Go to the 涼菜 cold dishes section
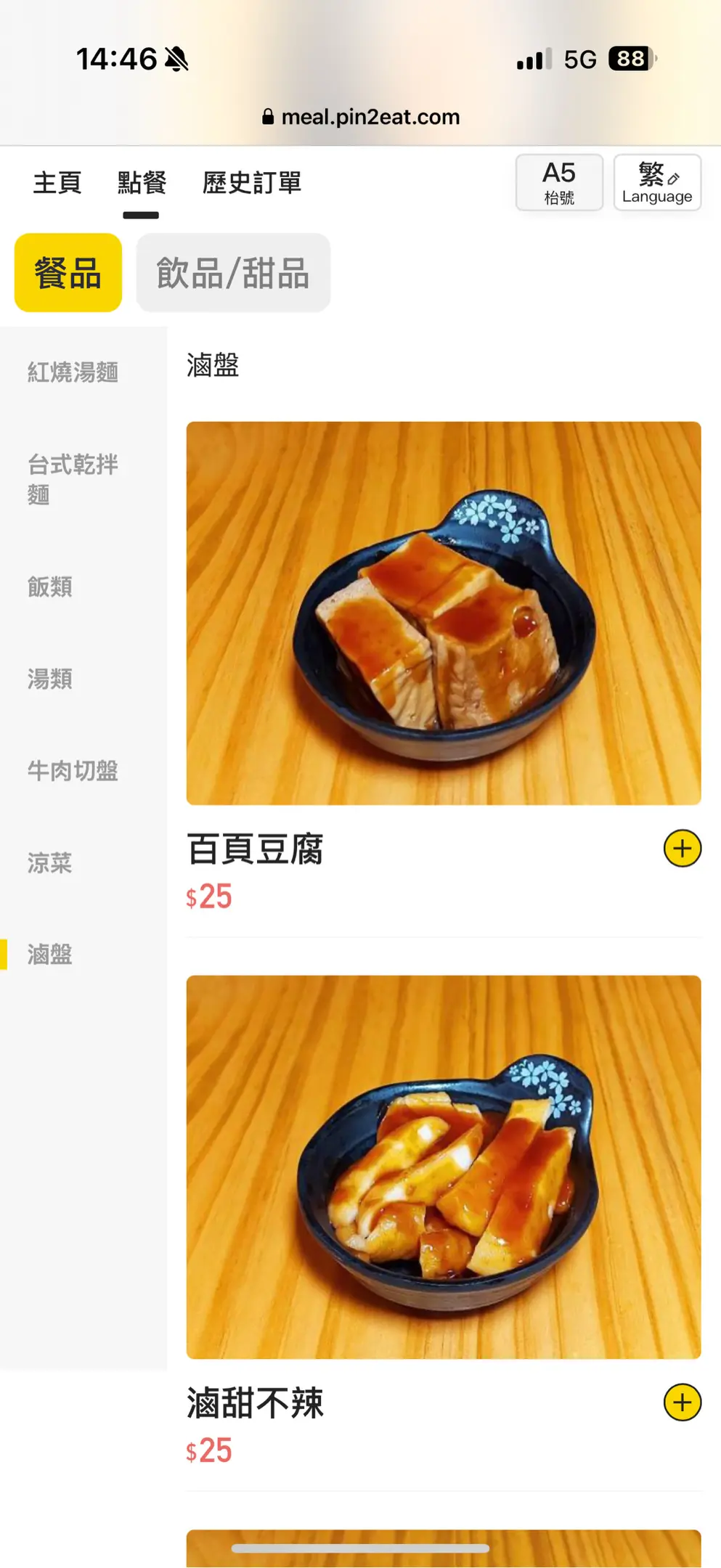Screen dimensions: 721x1568 point(50,863)
